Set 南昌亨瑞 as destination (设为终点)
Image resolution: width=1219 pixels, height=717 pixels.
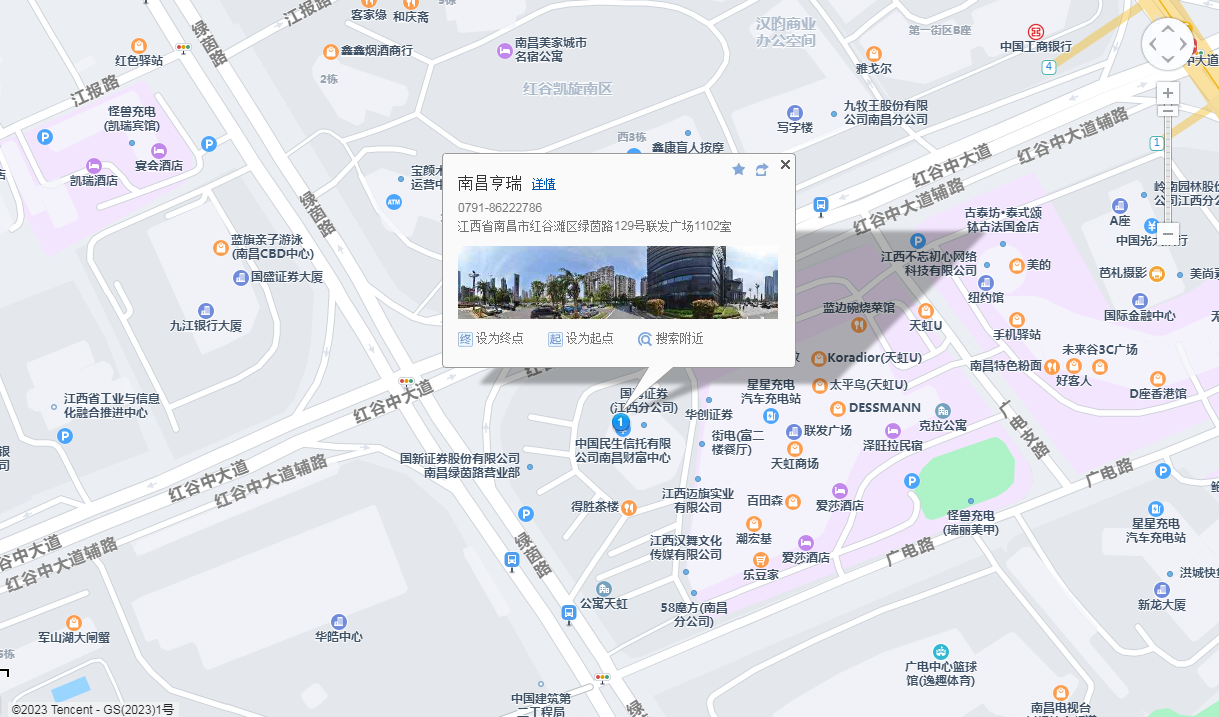491,339
